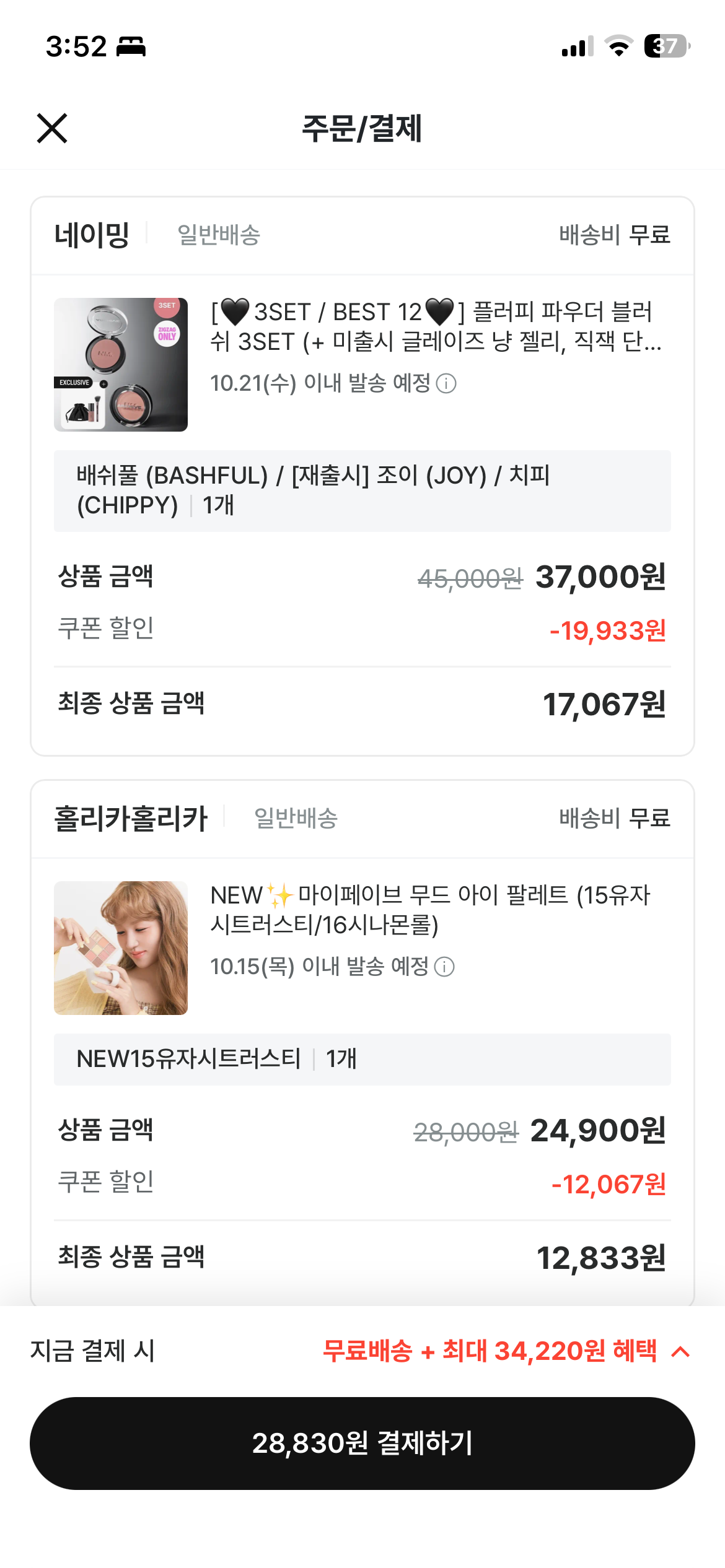Image resolution: width=725 pixels, height=1568 pixels.
Task: Open the 마이페이브 무드 아이 팔레트 product image
Action: [x=121, y=948]
